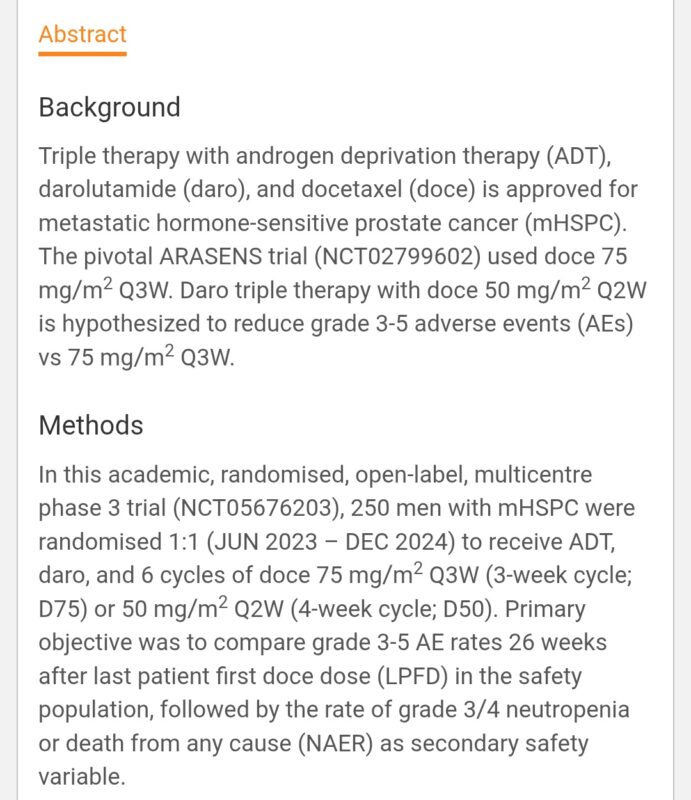Select the Abstract tab
Screen dimensions: 691x800
coord(82,35)
